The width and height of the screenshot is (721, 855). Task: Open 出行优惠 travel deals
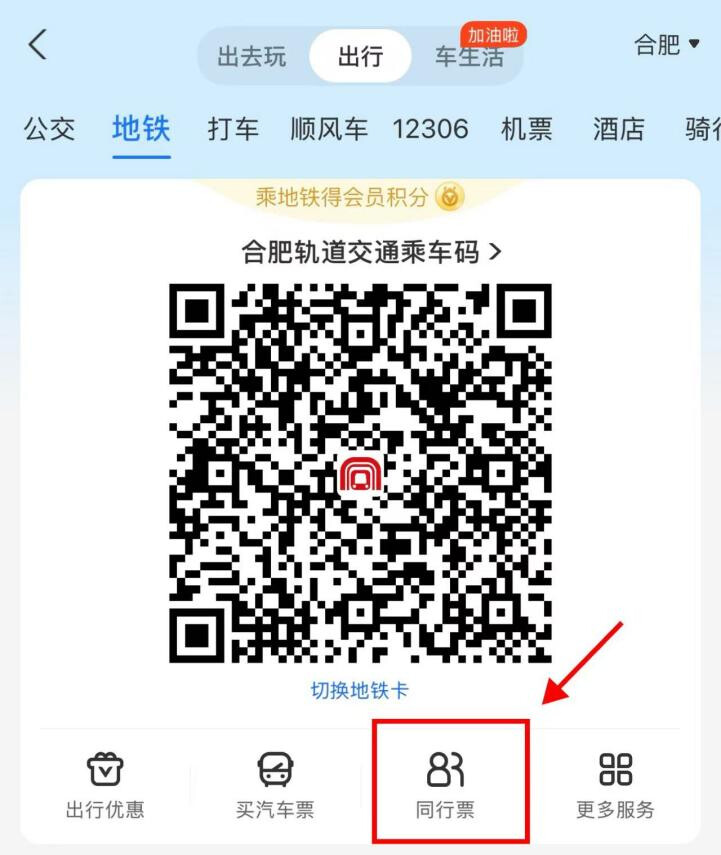coord(105,787)
